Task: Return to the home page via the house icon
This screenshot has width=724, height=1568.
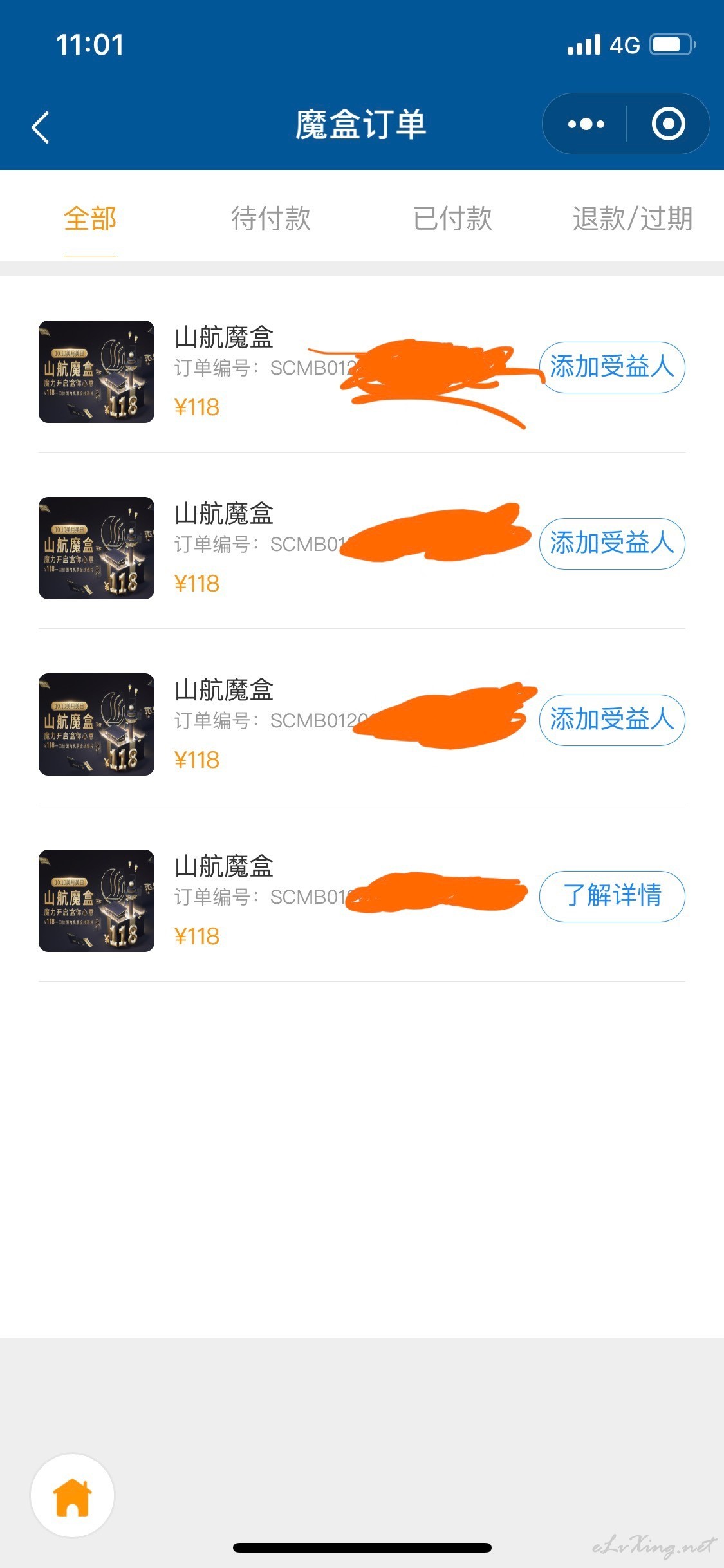Action: [73, 1495]
